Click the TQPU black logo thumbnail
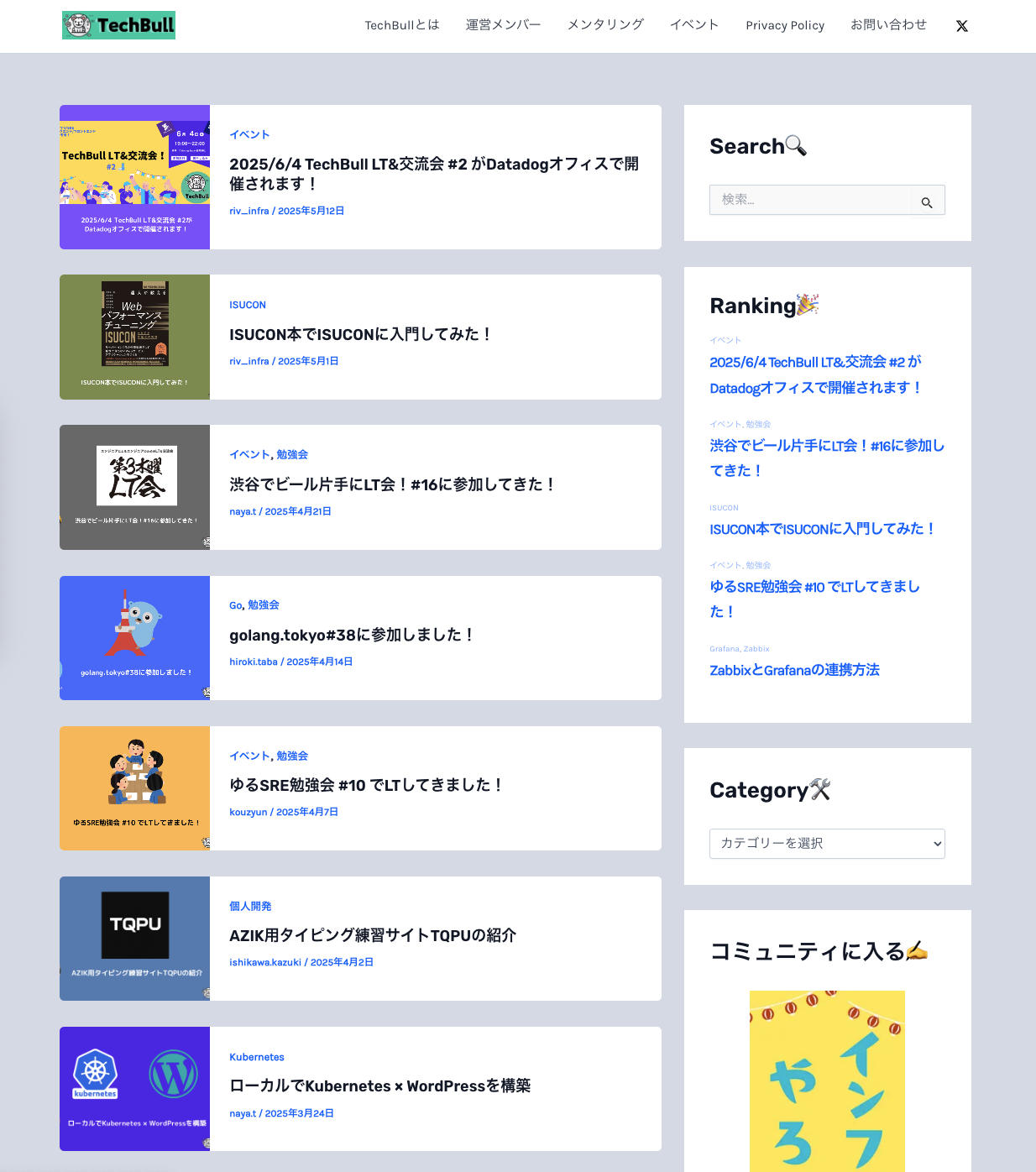1036x1172 pixels. [134, 926]
